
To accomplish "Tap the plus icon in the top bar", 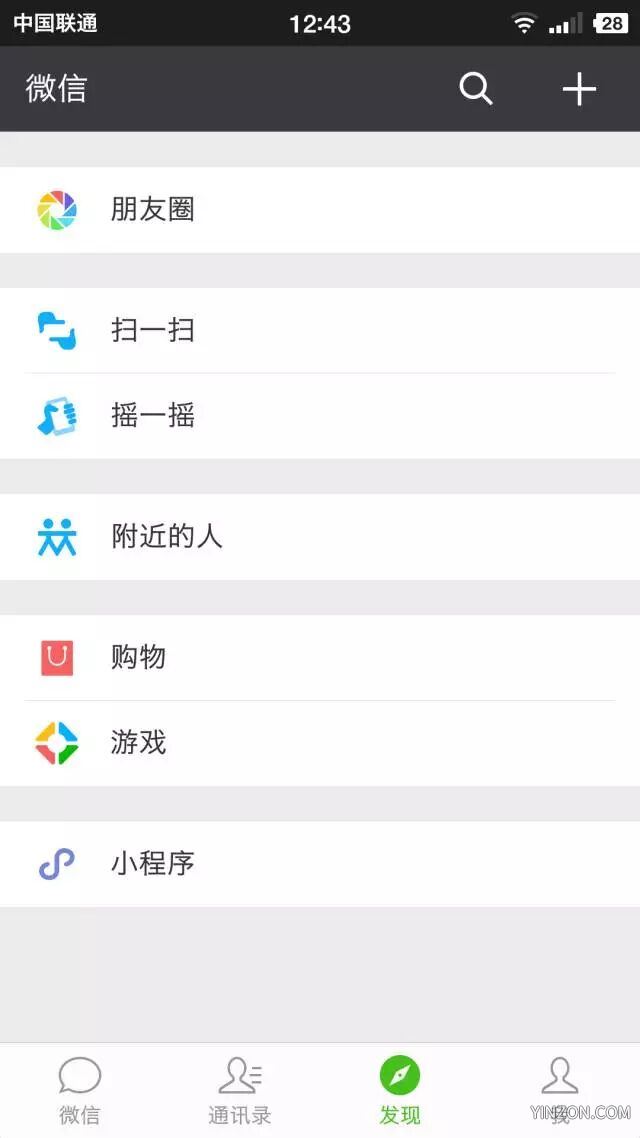I will point(579,89).
